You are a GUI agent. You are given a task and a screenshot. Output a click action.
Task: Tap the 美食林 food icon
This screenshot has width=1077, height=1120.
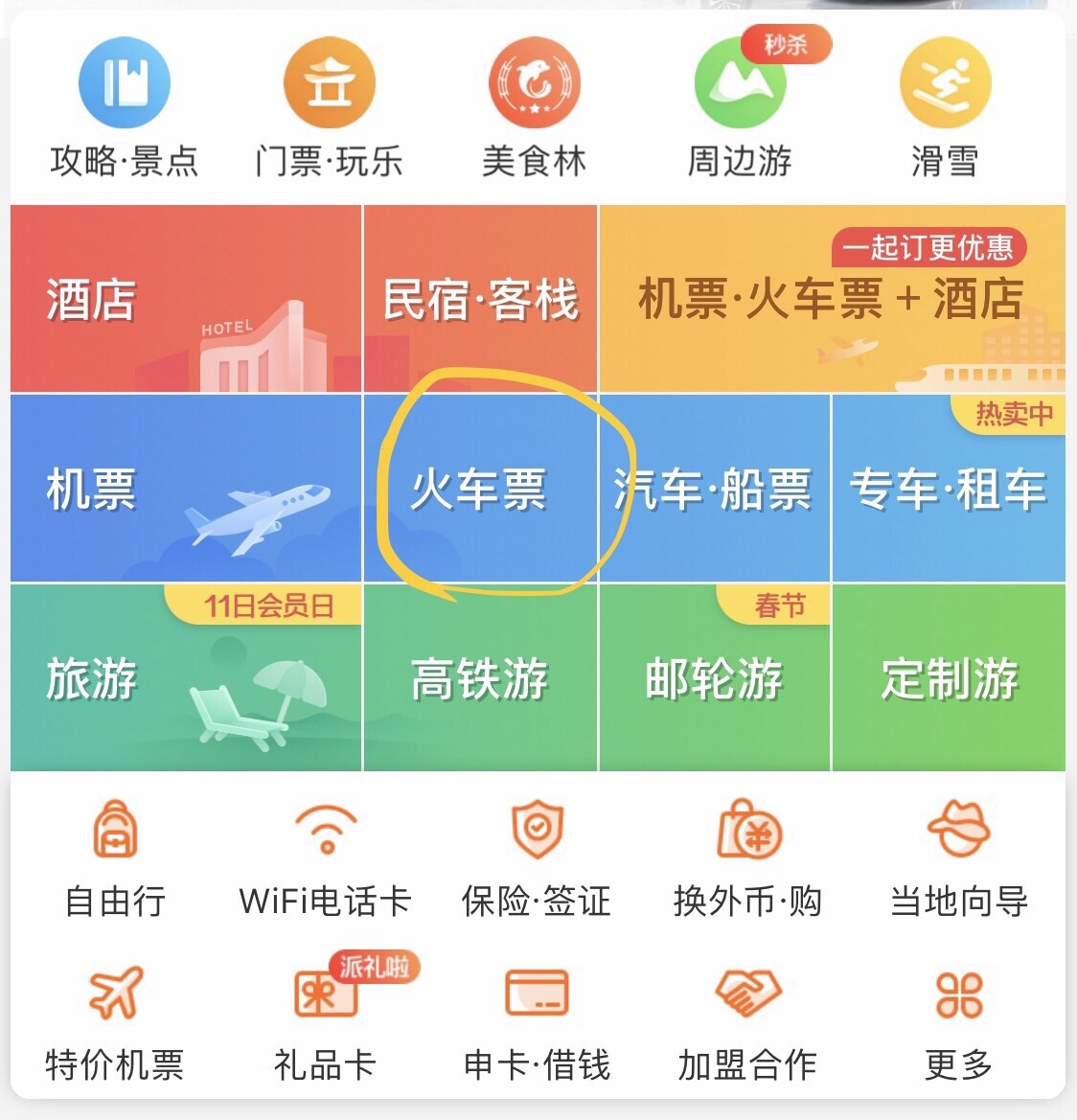tap(534, 107)
